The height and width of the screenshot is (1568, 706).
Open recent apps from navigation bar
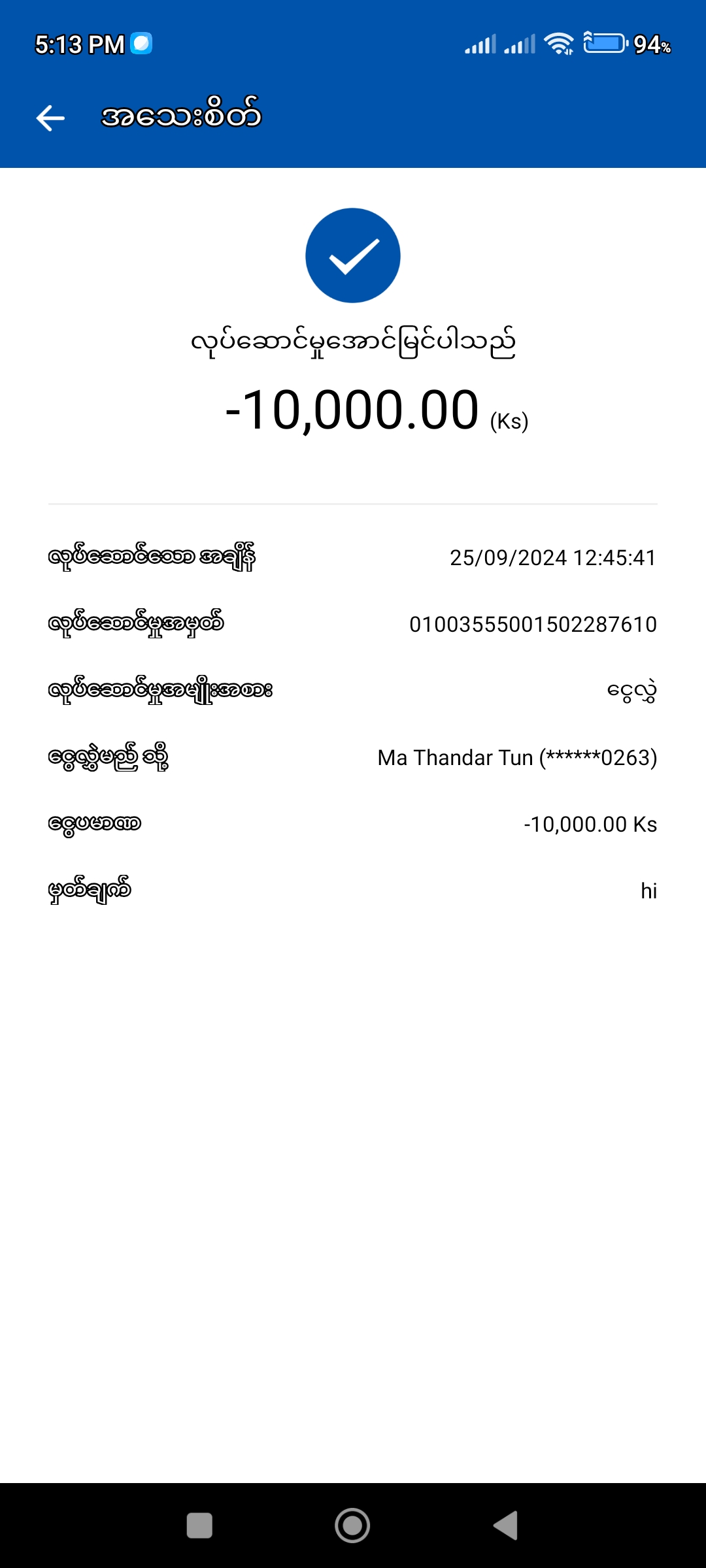[199, 1526]
